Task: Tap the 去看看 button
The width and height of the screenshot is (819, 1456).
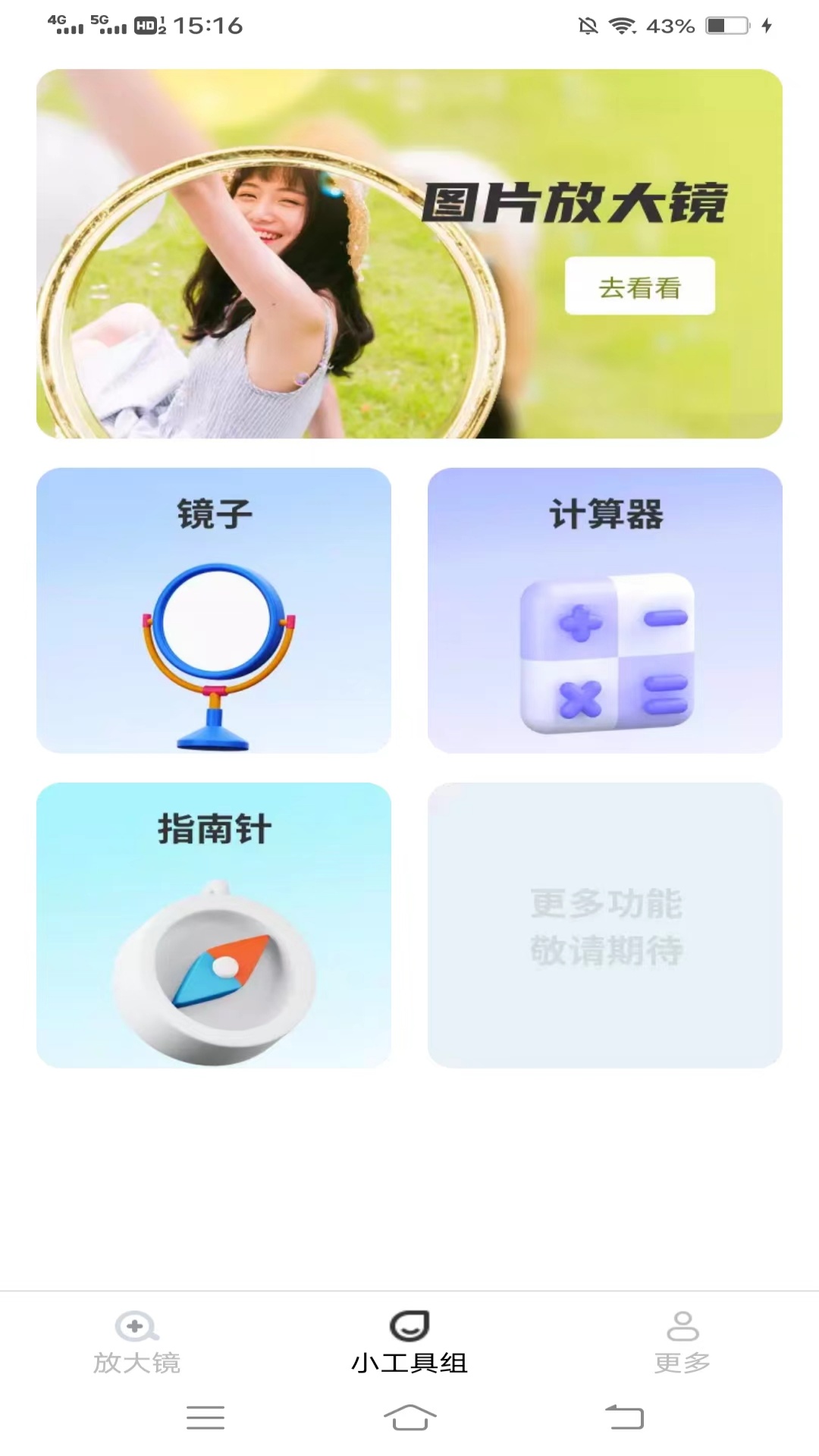Action: pos(639,287)
